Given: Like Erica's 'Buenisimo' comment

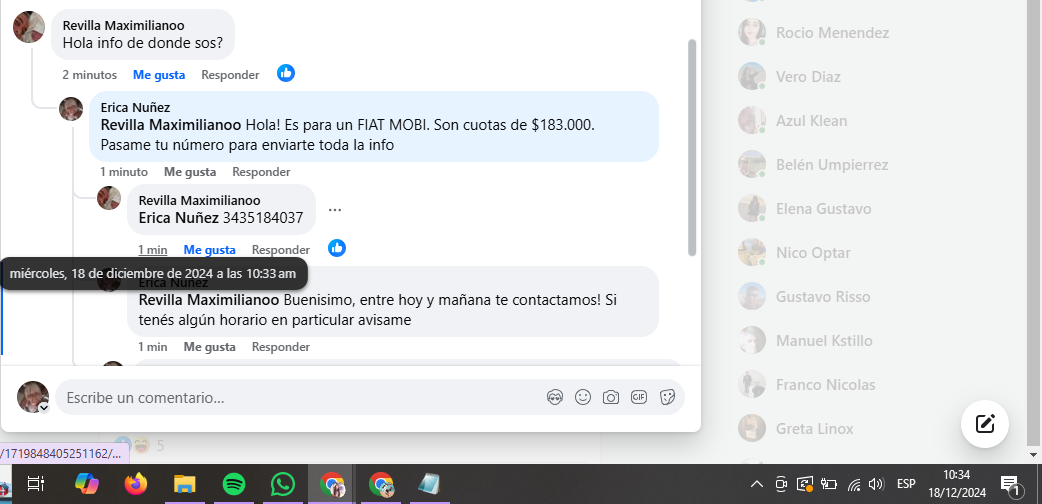Looking at the screenshot, I should (x=209, y=347).
